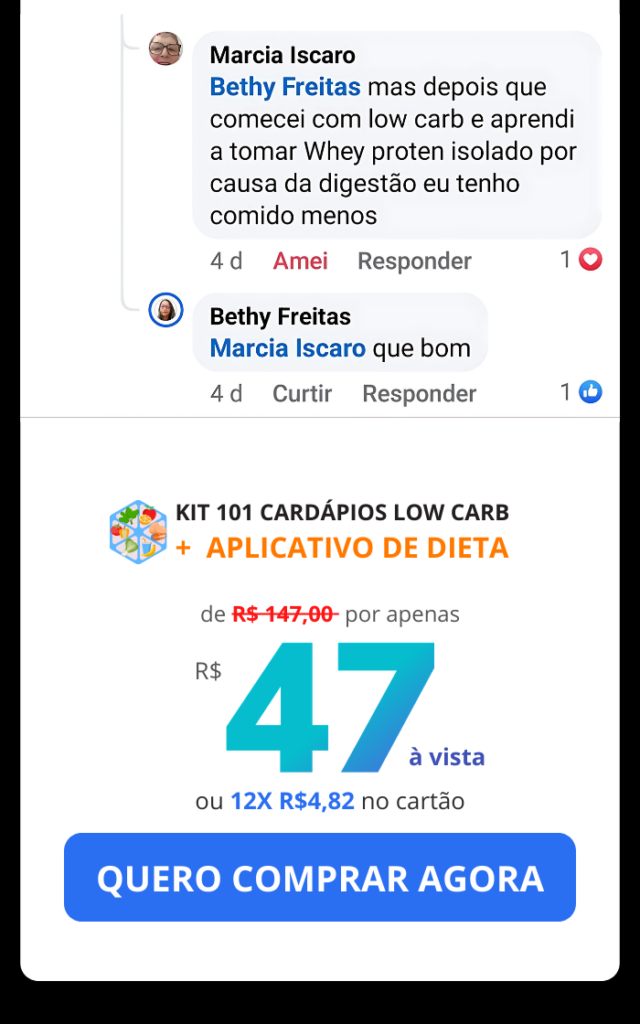Tap the Quero Comprar Agora button
Viewport: 640px width, 1024px height.
(x=320, y=877)
